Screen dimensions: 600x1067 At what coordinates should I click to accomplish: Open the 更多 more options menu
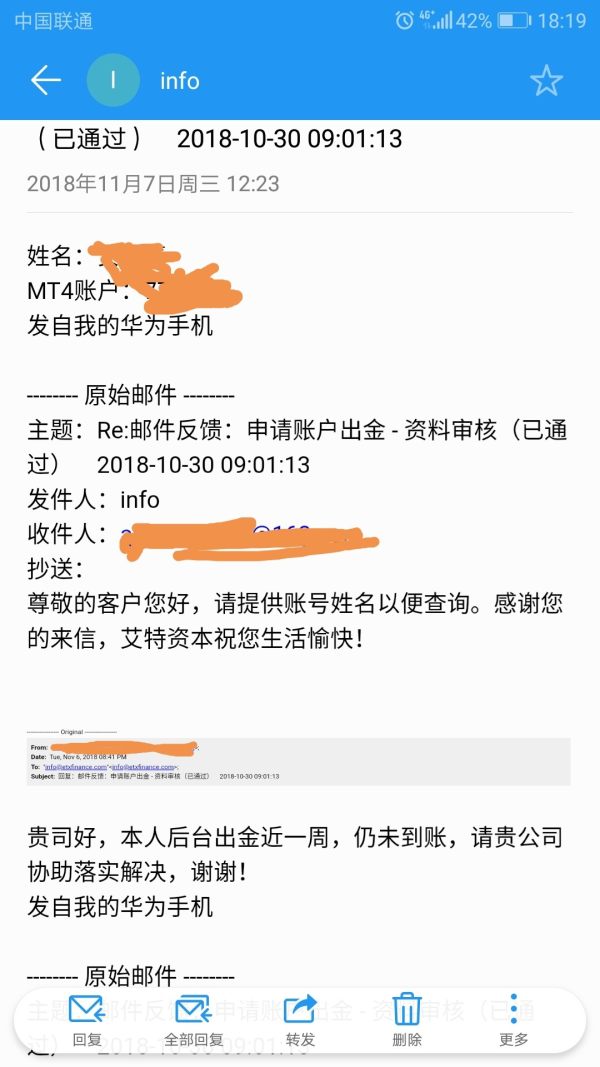tap(513, 1019)
